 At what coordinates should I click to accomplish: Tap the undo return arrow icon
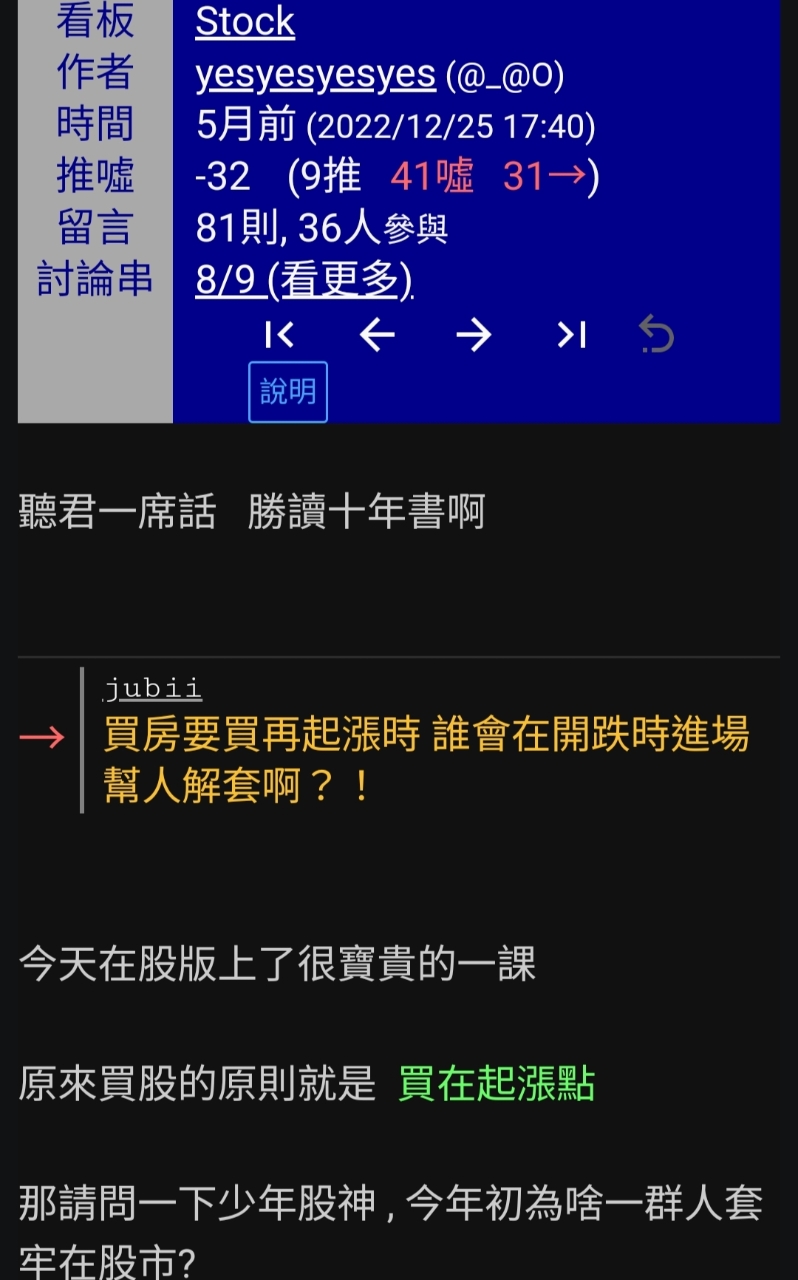(x=657, y=335)
